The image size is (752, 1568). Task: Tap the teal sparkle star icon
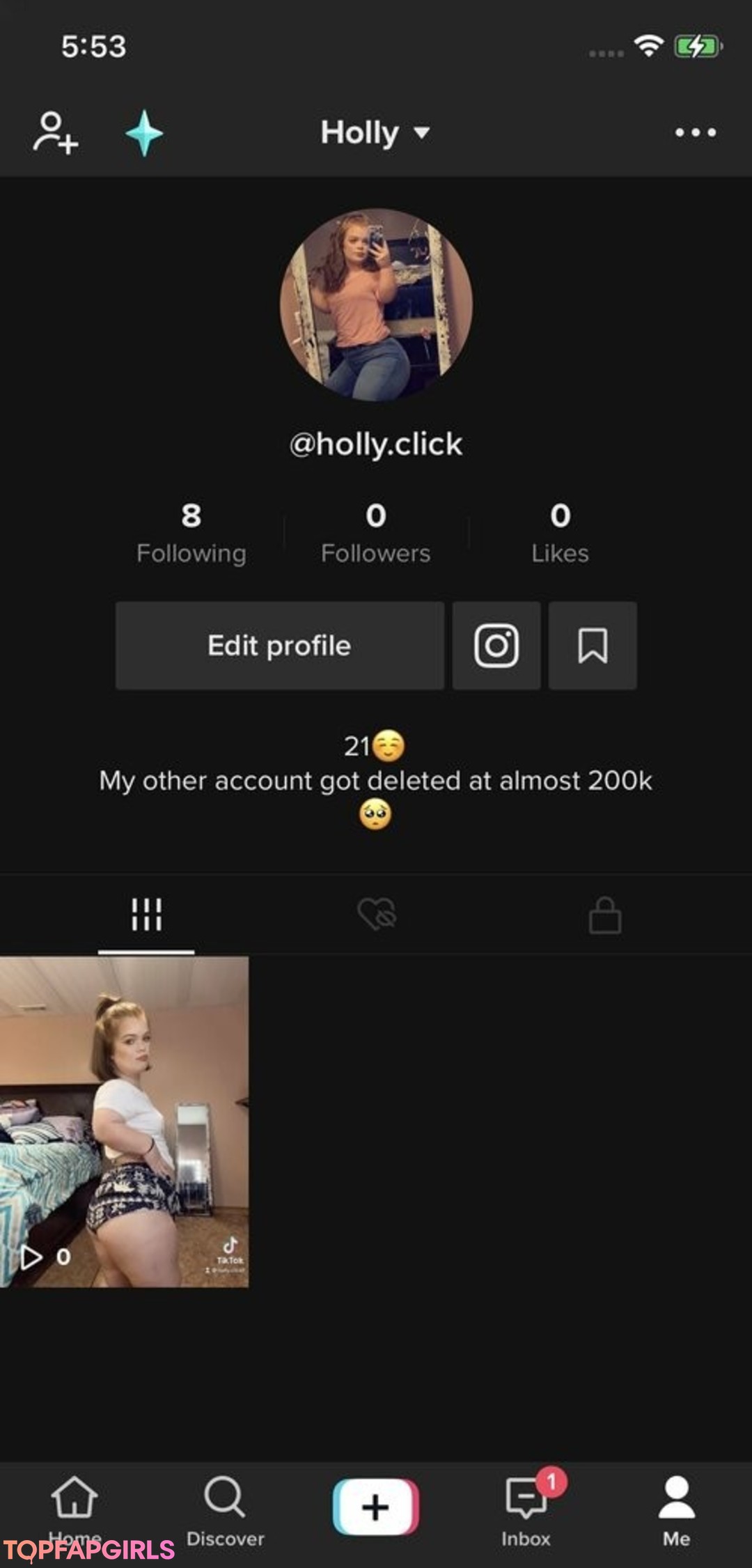click(144, 133)
